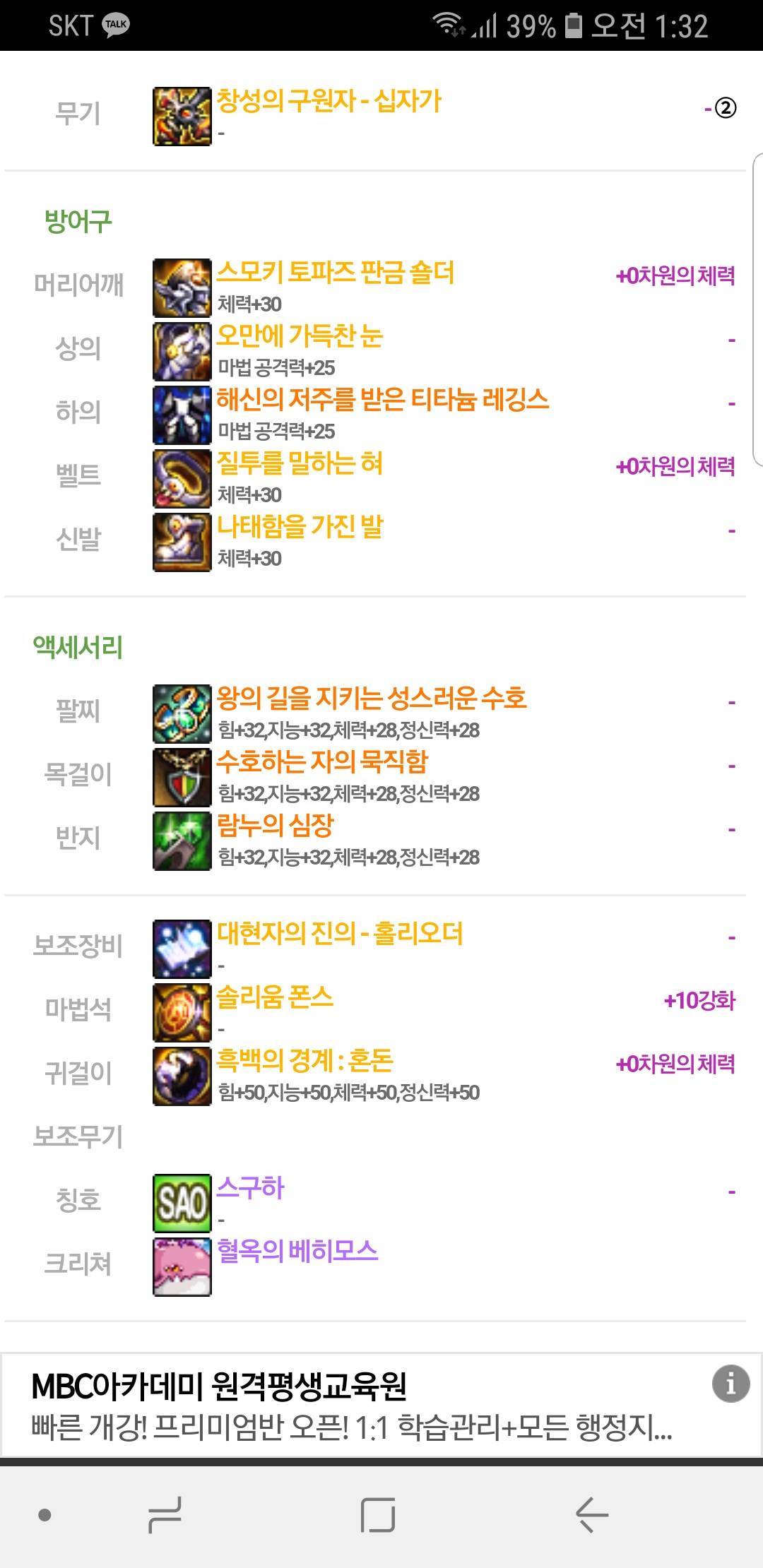Open necklace 수호하는 자의 묵직함
Screen dimensions: 763x1568
[322, 762]
